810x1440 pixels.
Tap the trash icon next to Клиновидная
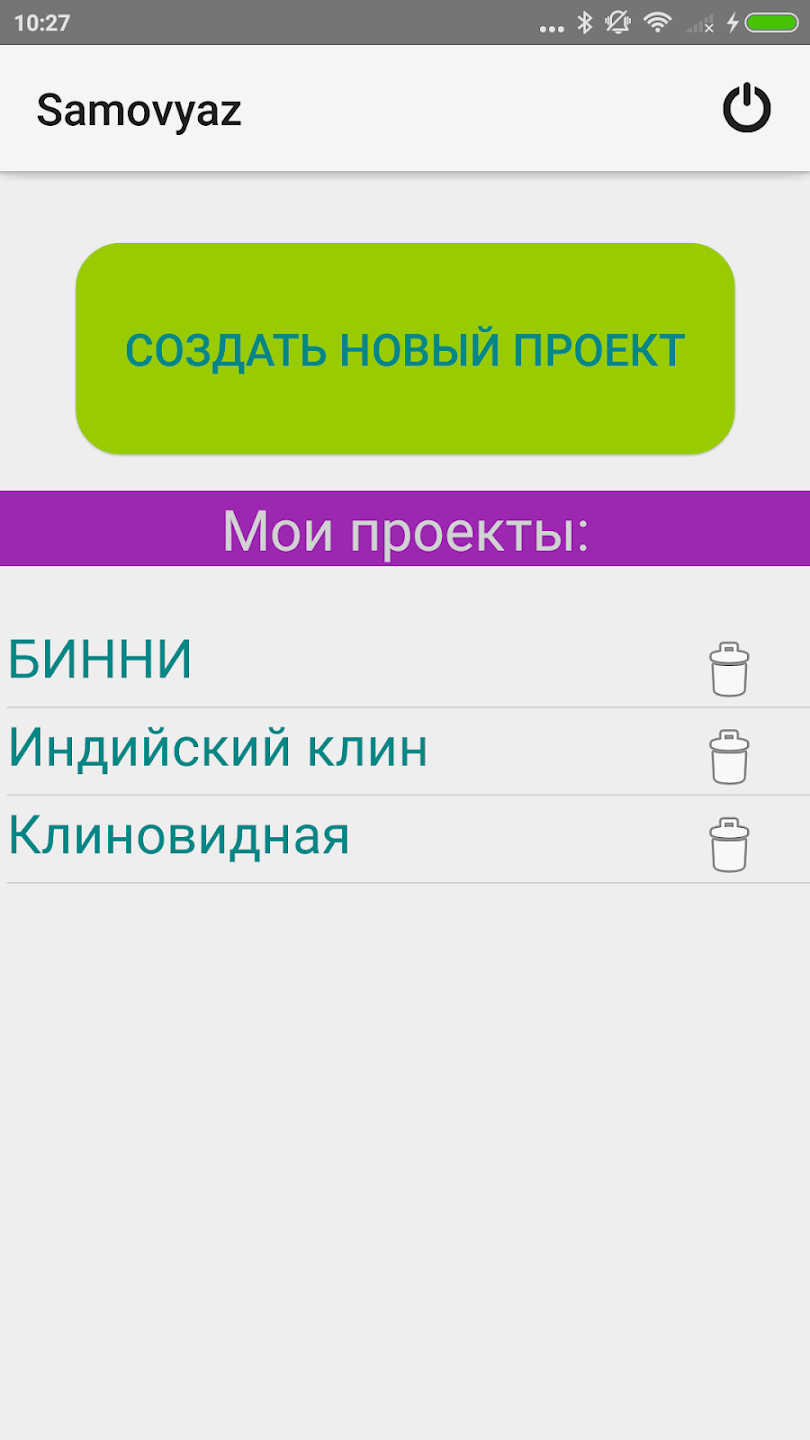(729, 845)
